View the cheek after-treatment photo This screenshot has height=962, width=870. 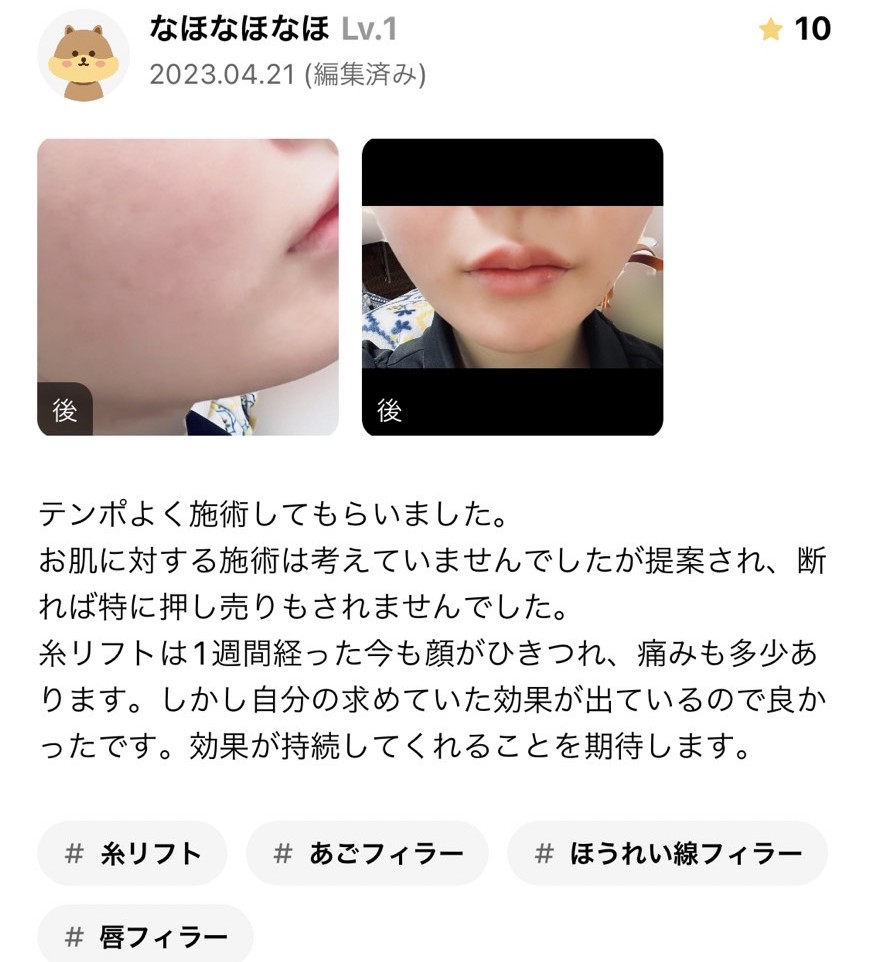(188, 287)
